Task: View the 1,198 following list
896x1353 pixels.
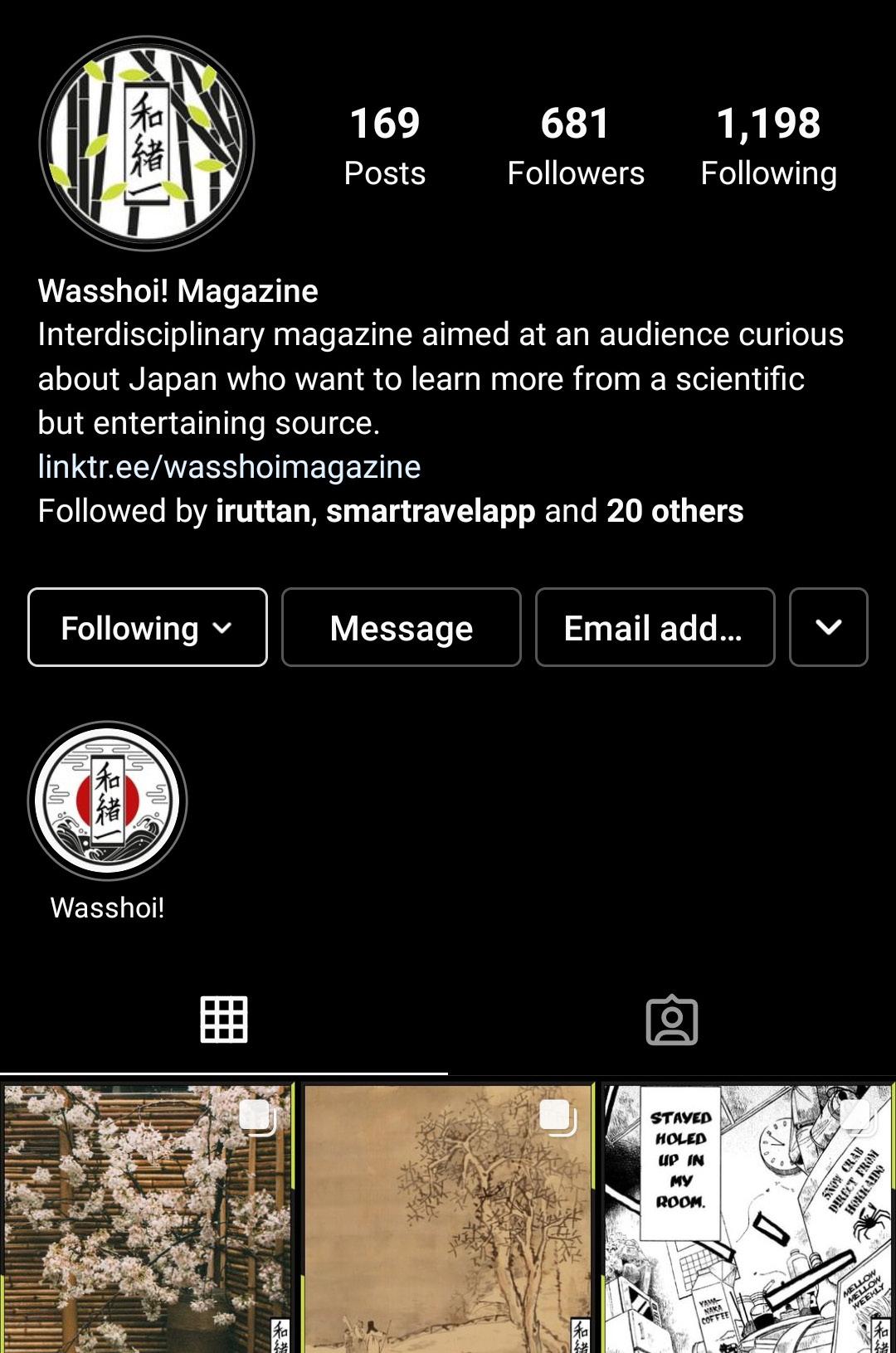Action: coord(768,146)
